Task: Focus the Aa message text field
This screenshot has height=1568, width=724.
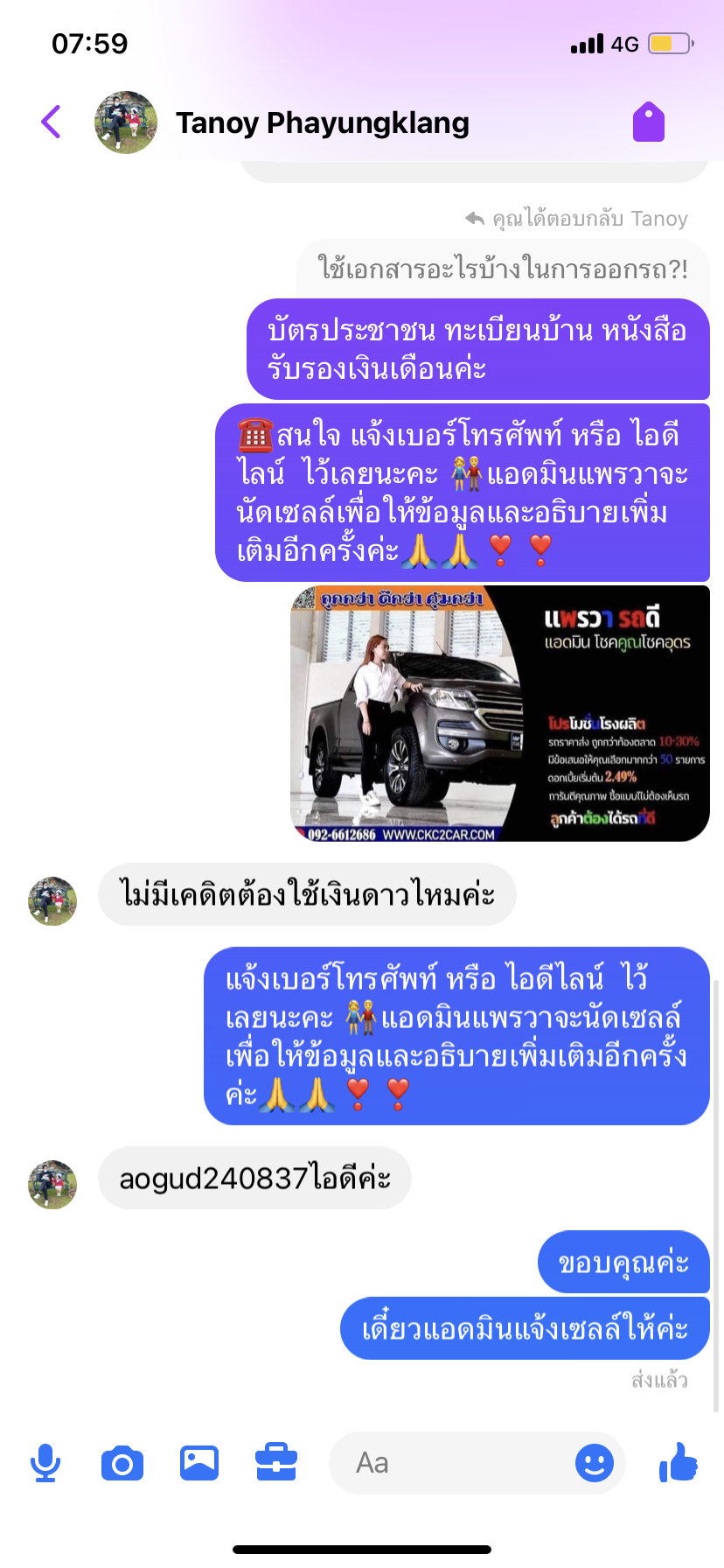Action: (451, 1463)
